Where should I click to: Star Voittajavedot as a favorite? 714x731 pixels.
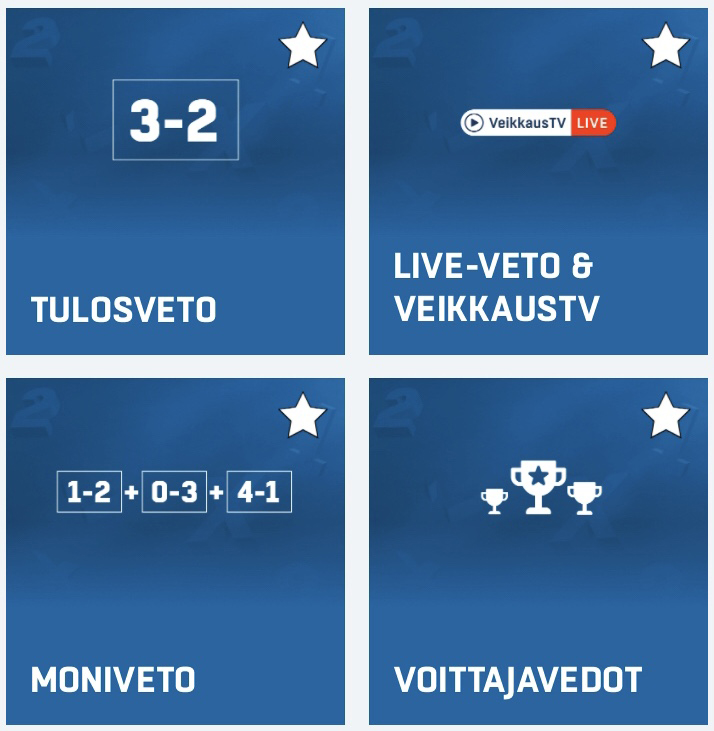[665, 415]
